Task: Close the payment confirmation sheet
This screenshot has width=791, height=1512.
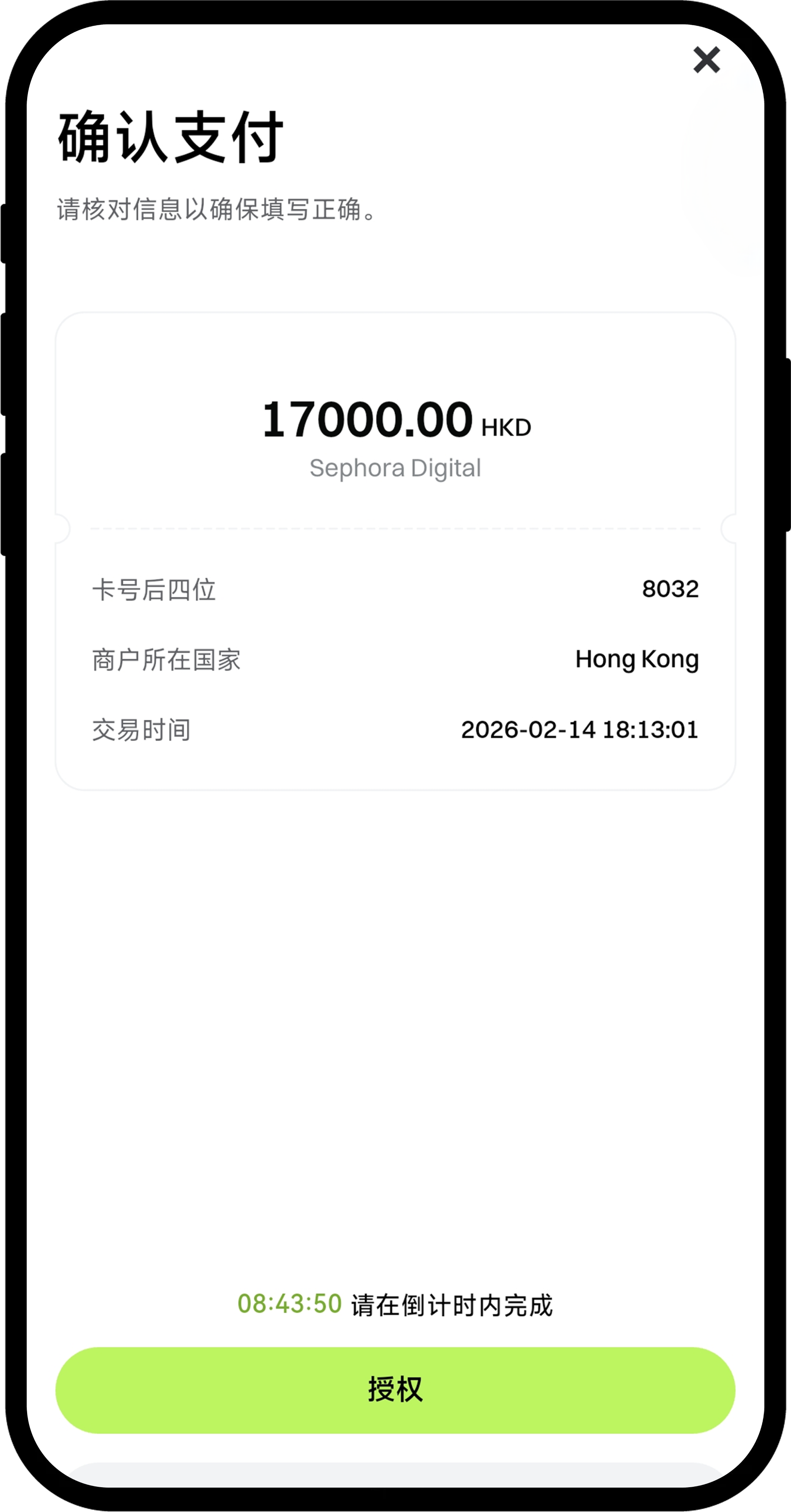Action: click(706, 60)
